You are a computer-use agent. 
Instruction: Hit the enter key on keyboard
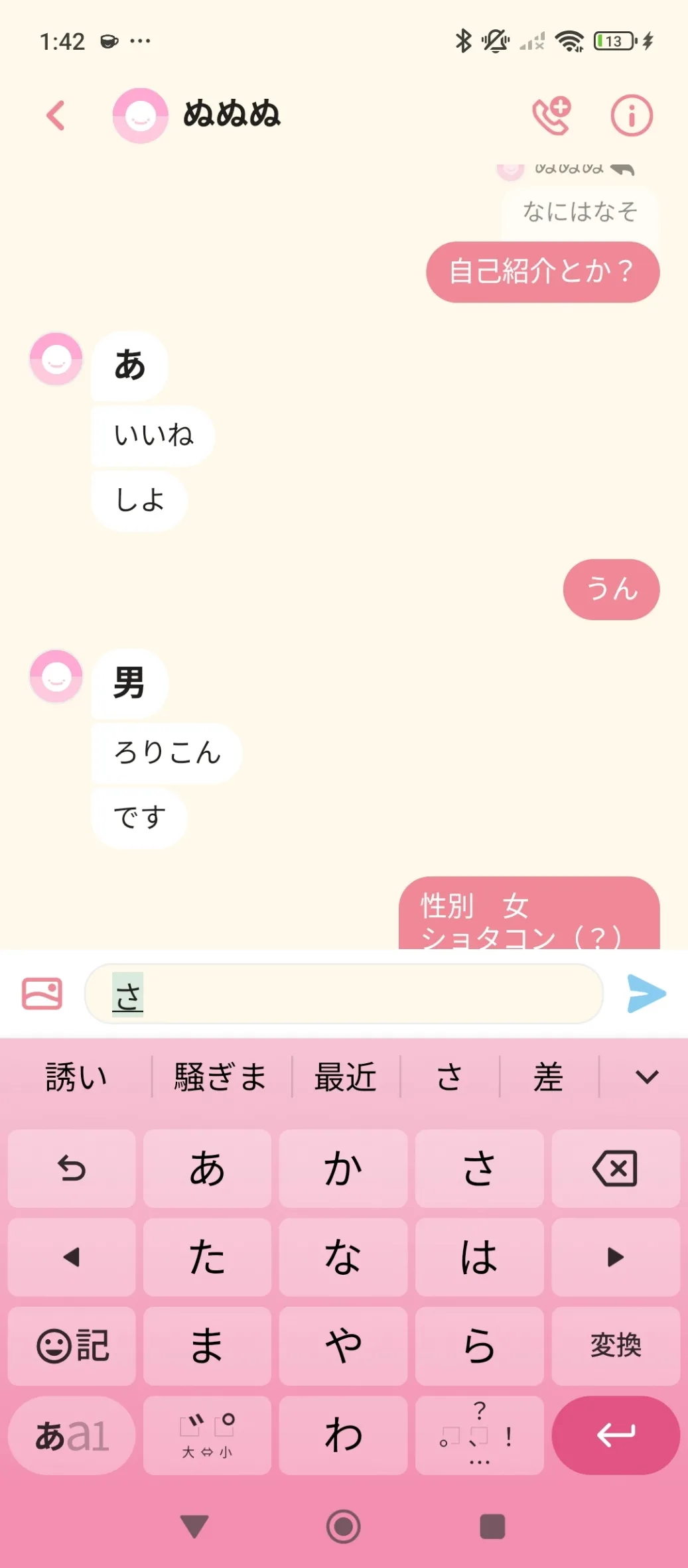tap(616, 1435)
